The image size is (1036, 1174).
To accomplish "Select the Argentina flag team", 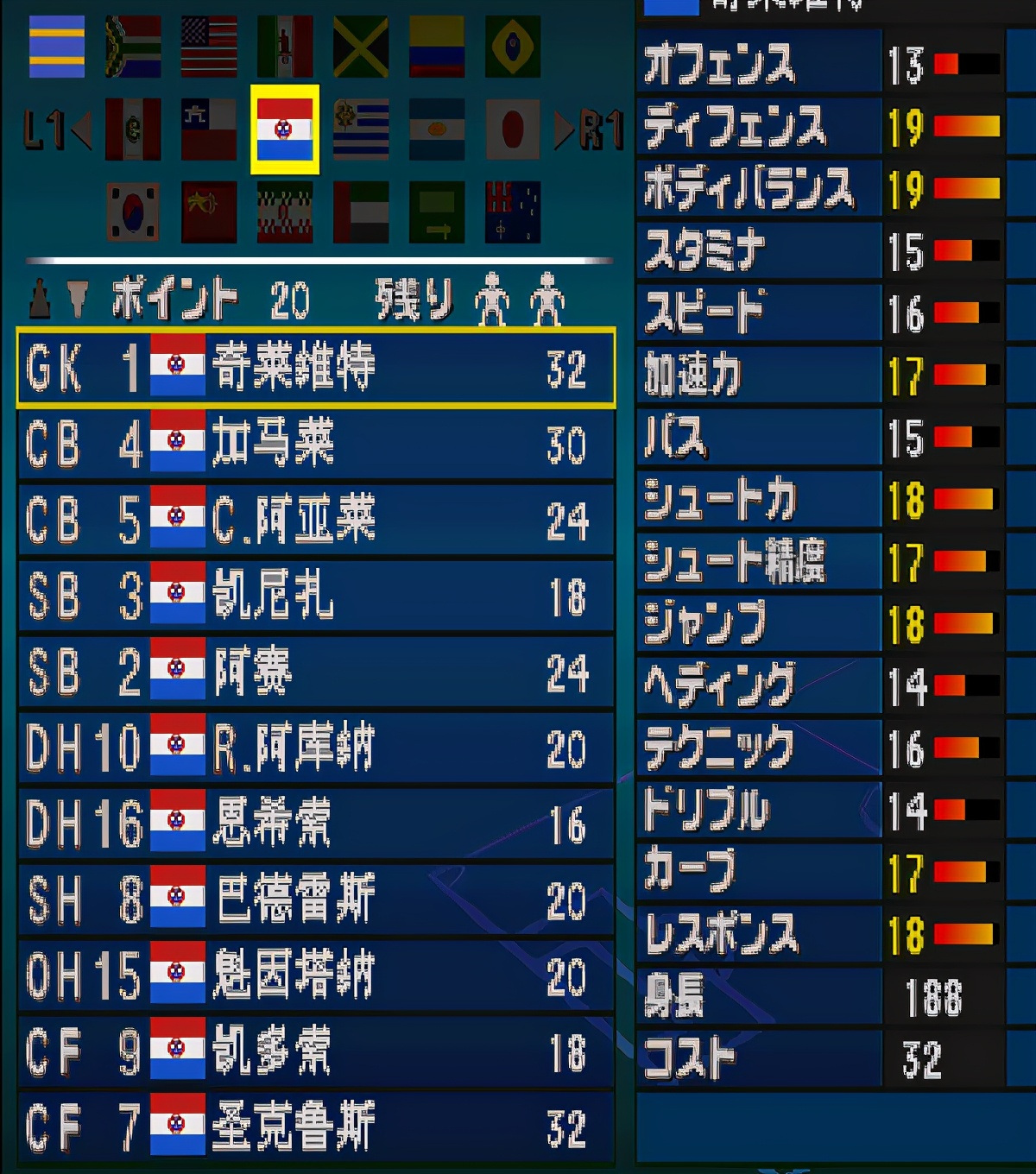I will pos(437,129).
